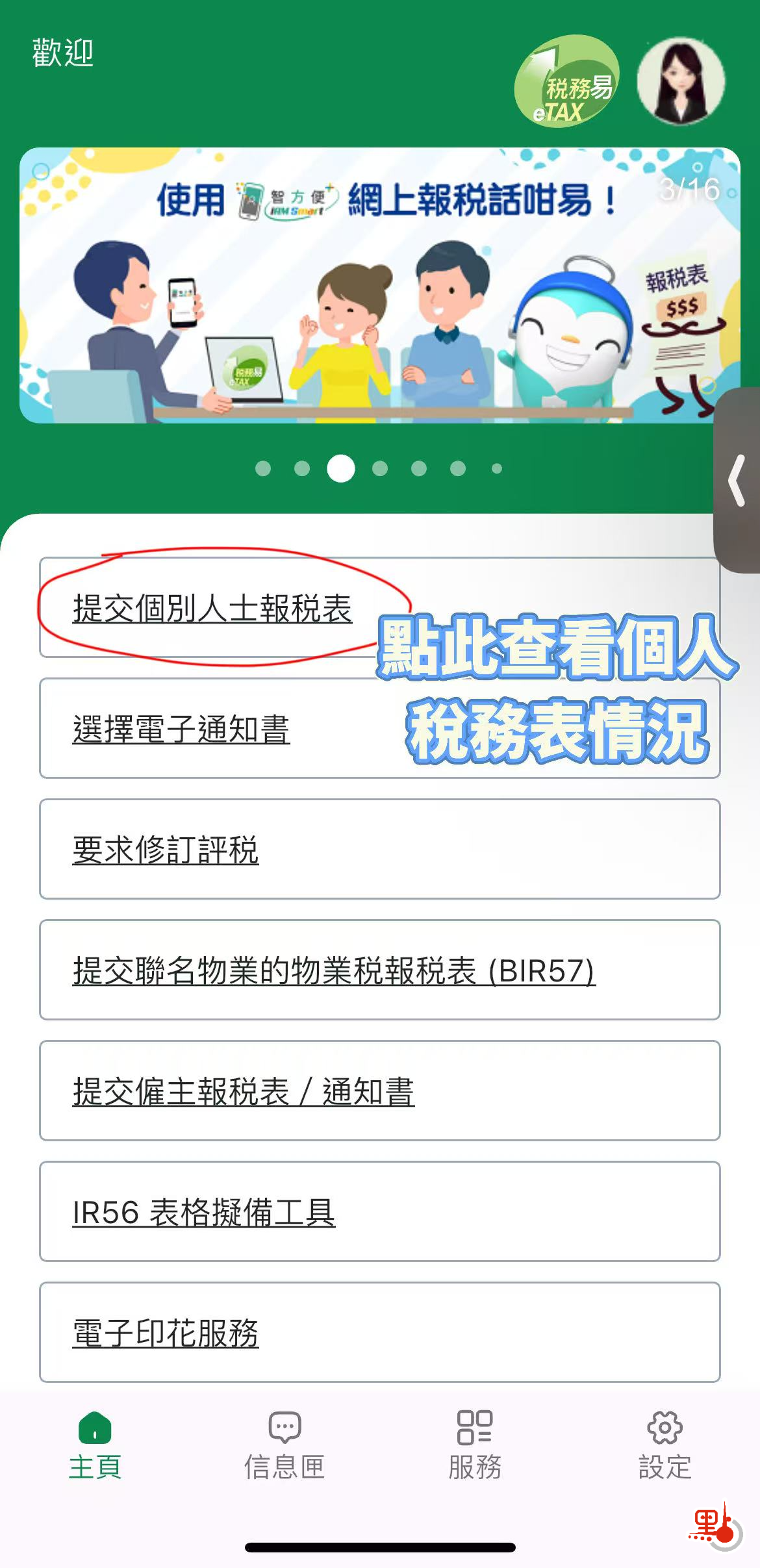Open 提交聯名物業的物業稅報稅表 (BIR57)
The width and height of the screenshot is (760, 1568).
pyautogui.click(x=334, y=970)
